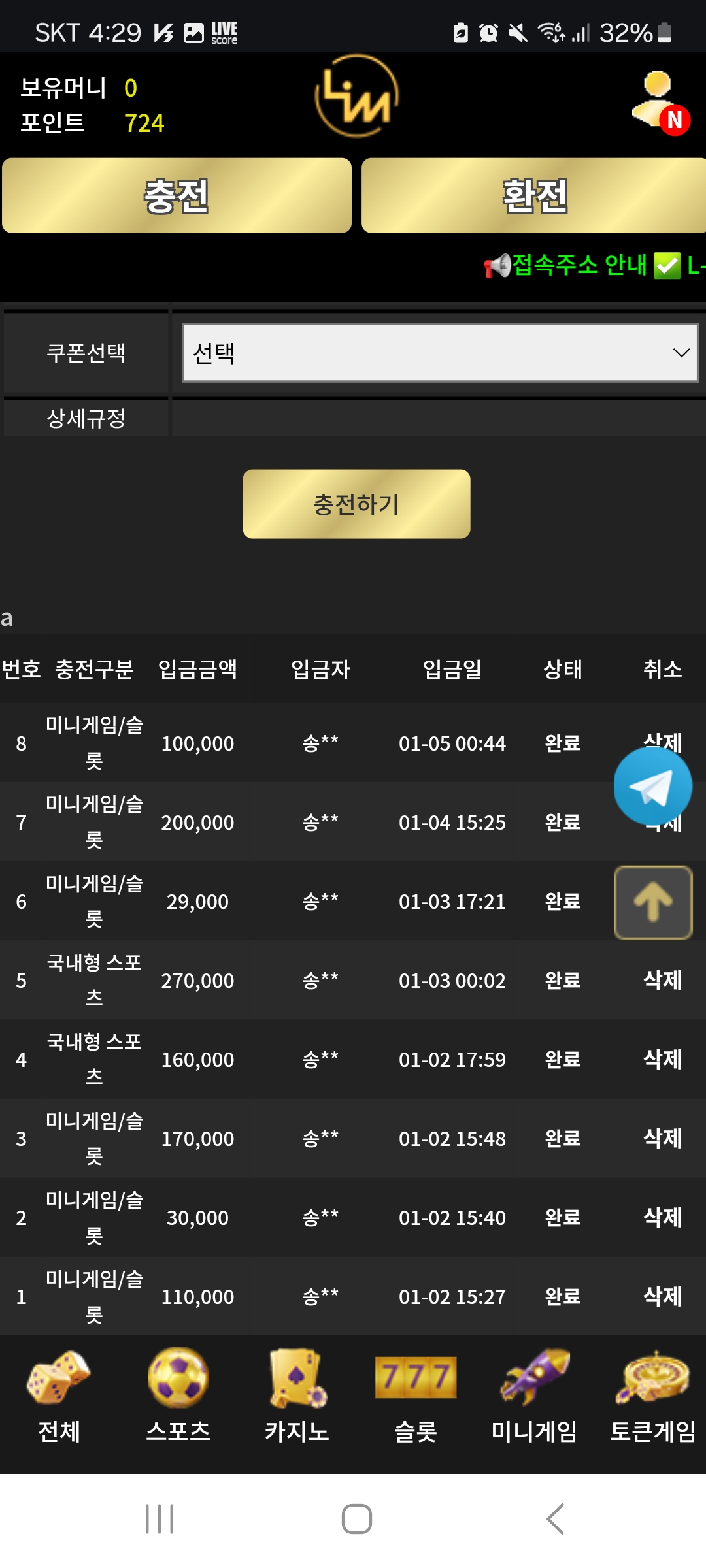Tap the 환전 withdrawal button
Image resolution: width=706 pixels, height=1568 pixels.
coord(534,195)
